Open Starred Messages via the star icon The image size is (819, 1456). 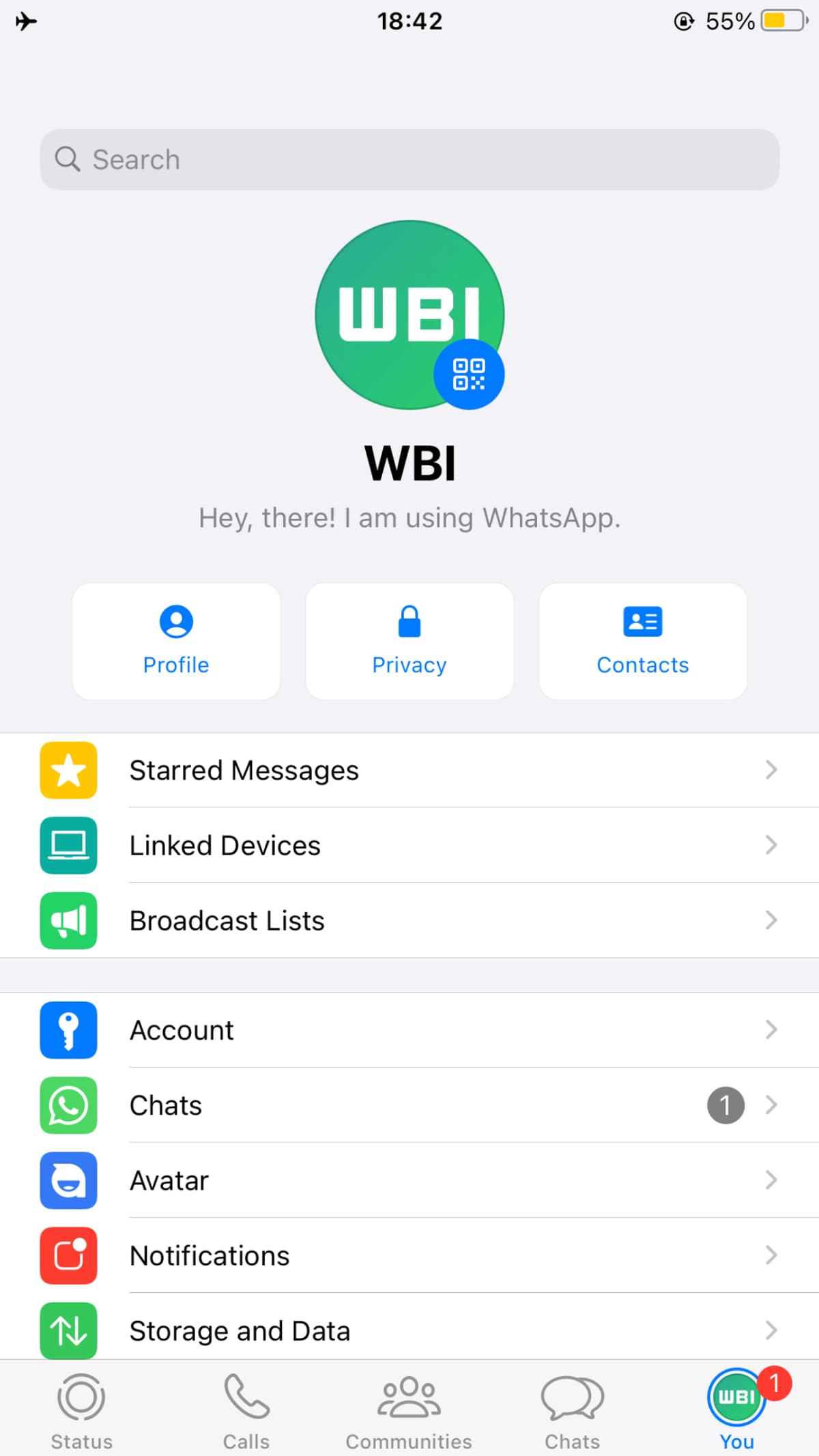pos(68,770)
